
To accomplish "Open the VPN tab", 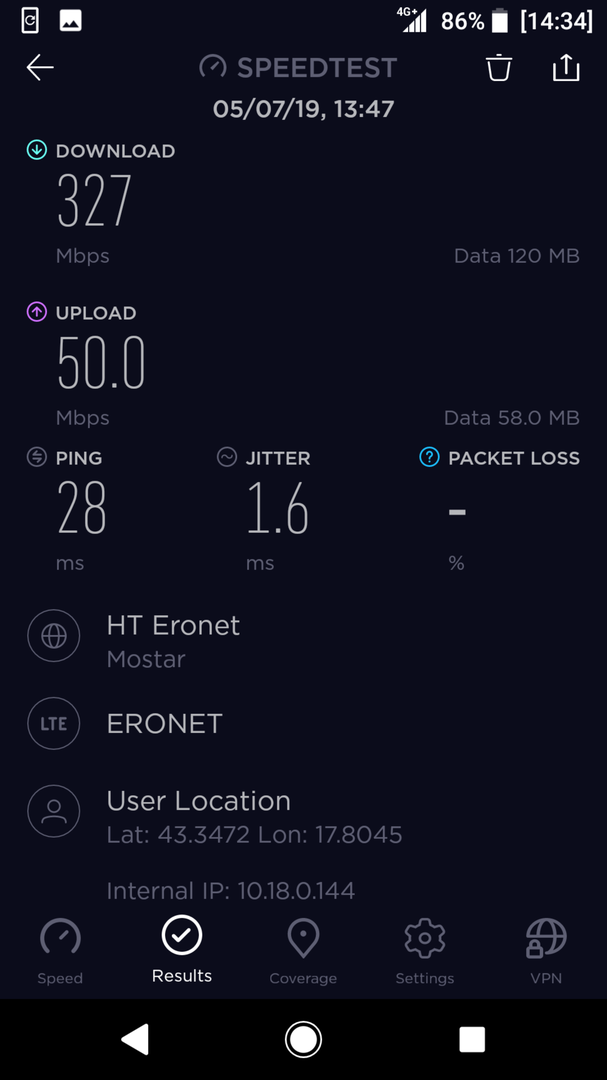I will coord(546,950).
